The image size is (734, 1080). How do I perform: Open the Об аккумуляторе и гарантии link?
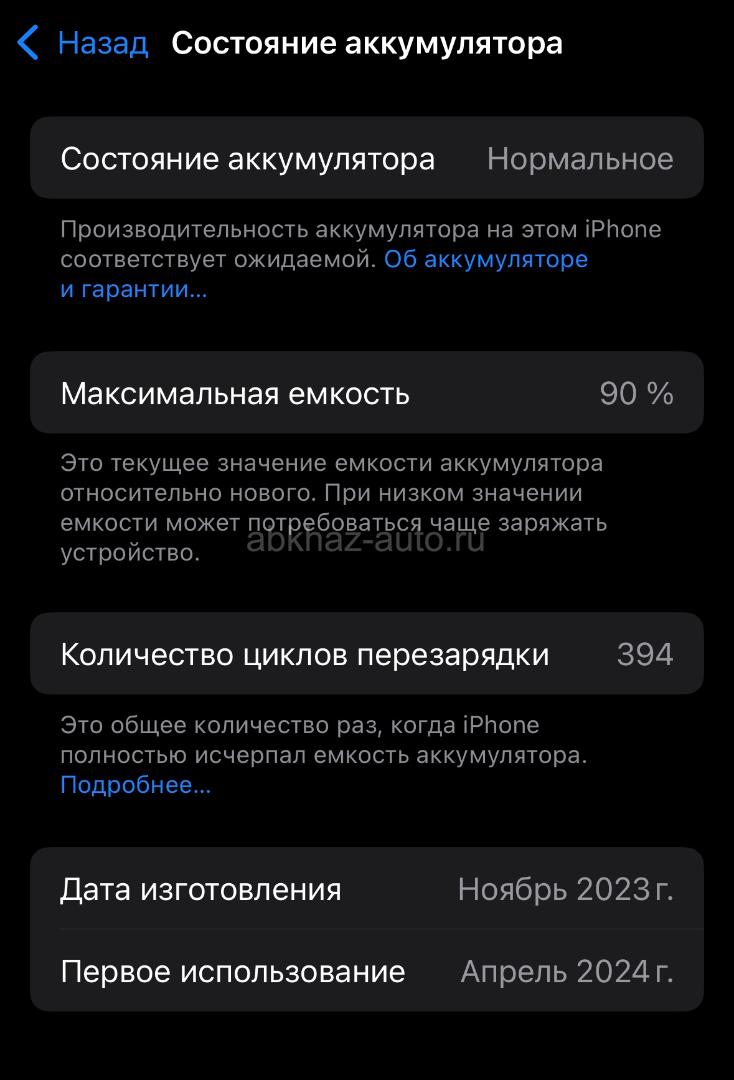pyautogui.click(x=486, y=260)
